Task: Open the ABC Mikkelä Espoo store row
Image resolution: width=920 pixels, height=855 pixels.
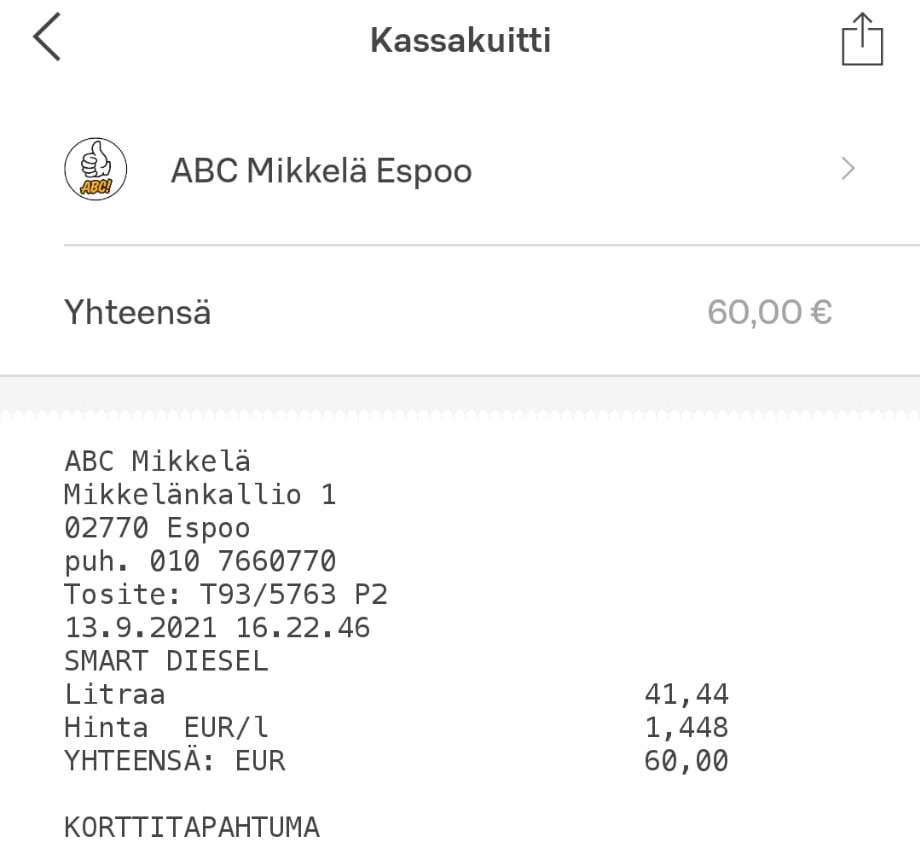Action: tap(460, 170)
